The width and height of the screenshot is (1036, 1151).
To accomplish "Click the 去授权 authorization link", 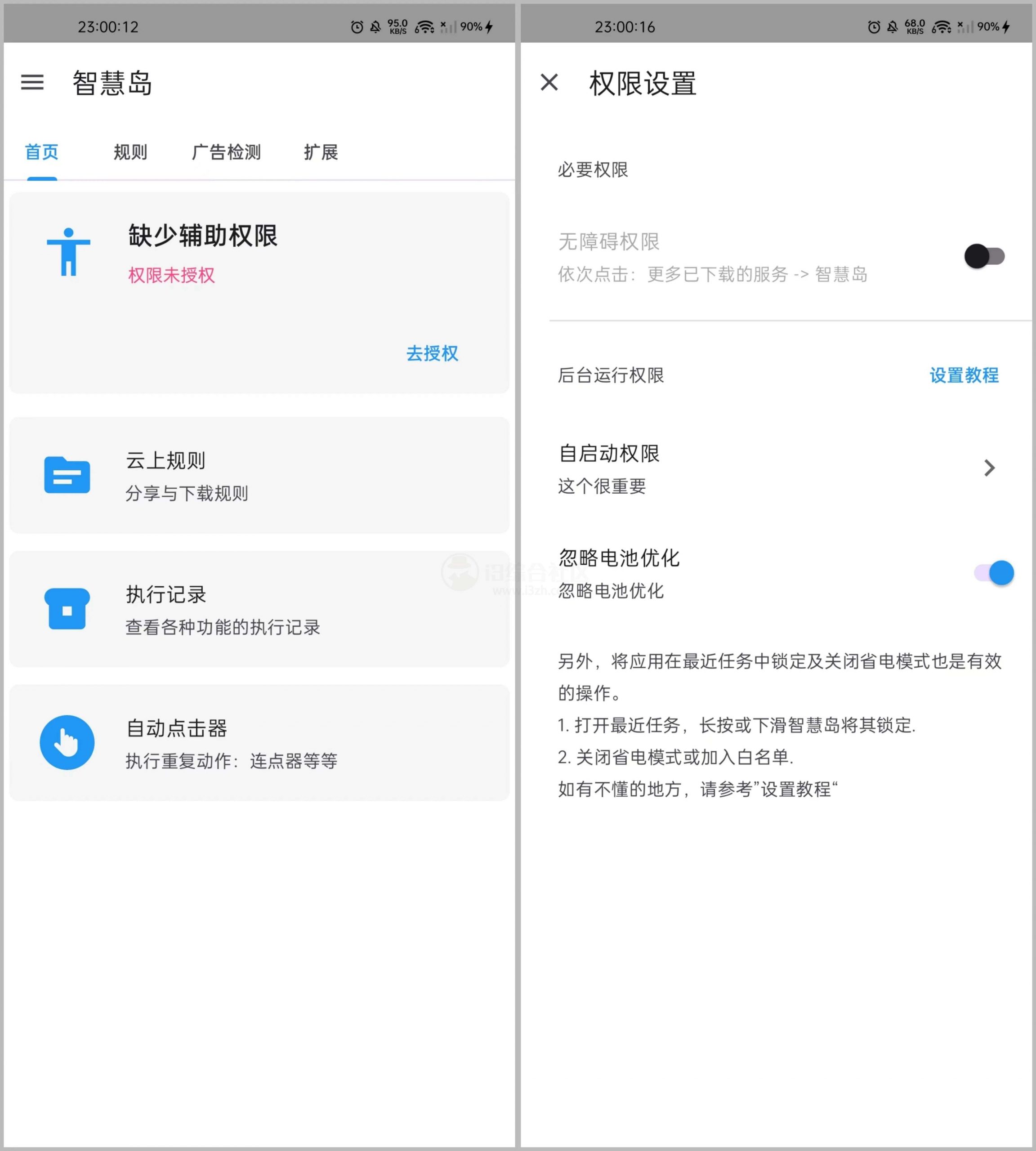I will (432, 354).
